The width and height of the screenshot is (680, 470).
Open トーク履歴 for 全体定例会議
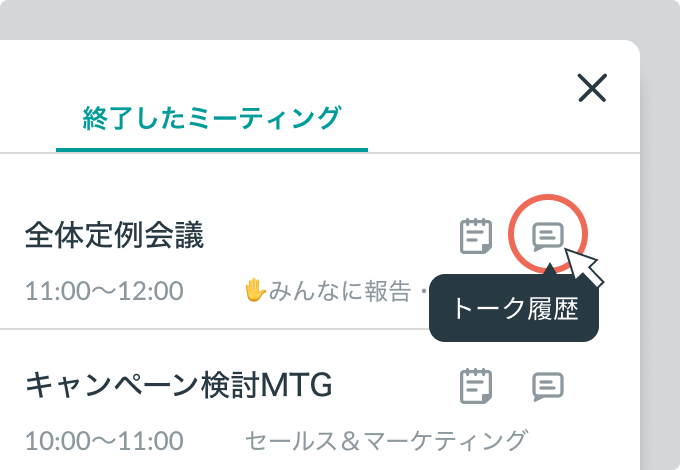(547, 236)
